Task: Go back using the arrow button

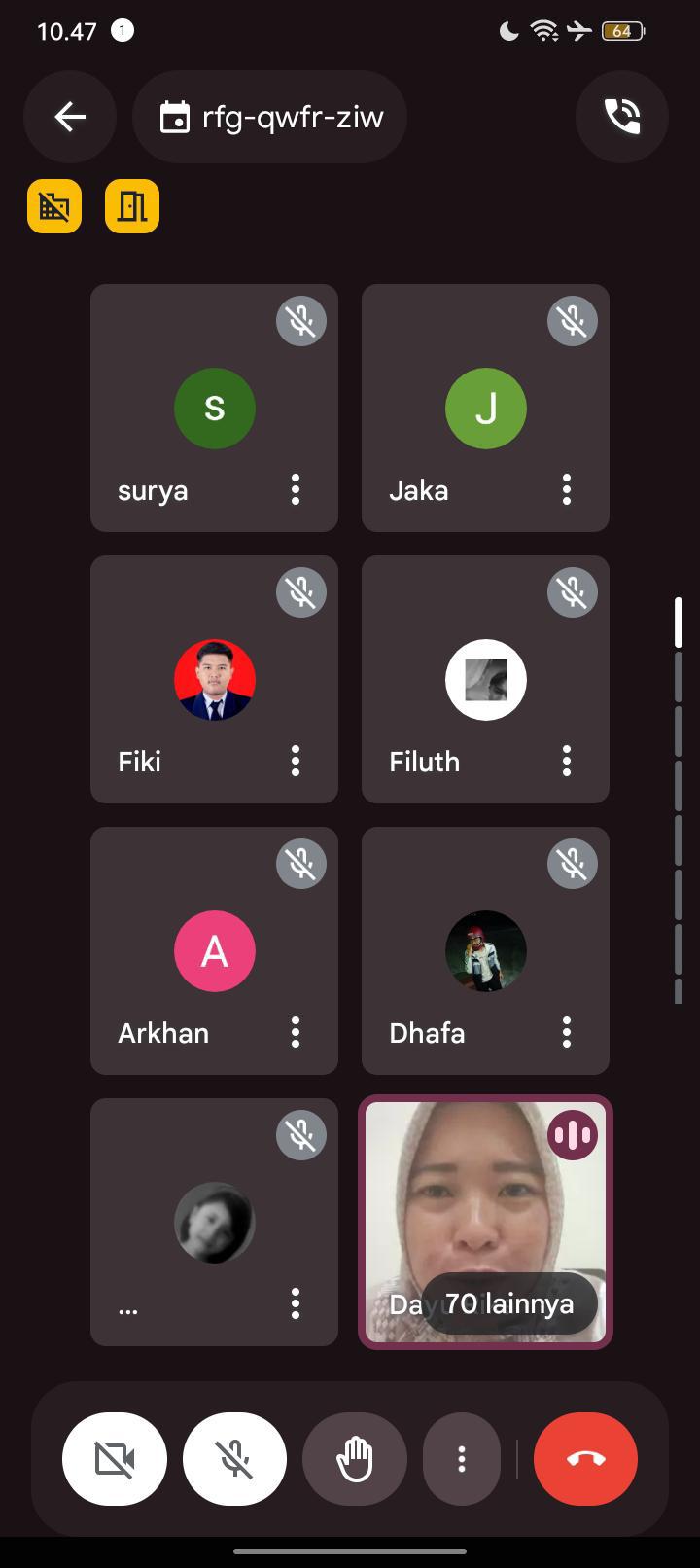Action: click(x=70, y=118)
